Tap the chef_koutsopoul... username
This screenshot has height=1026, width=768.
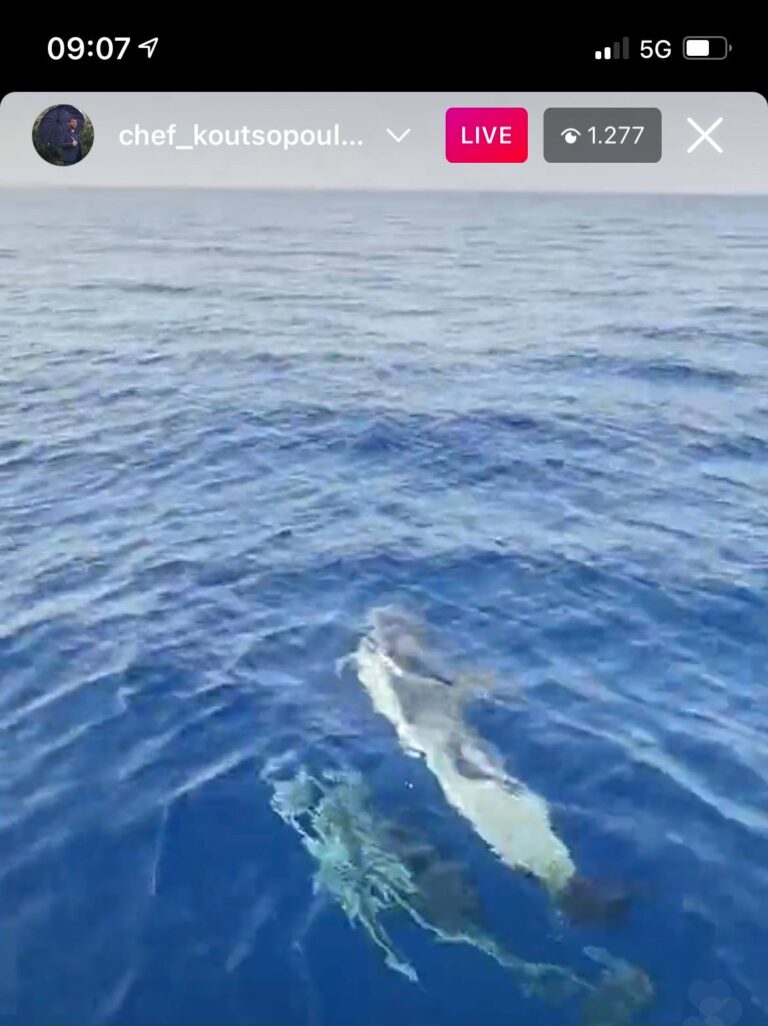point(241,136)
